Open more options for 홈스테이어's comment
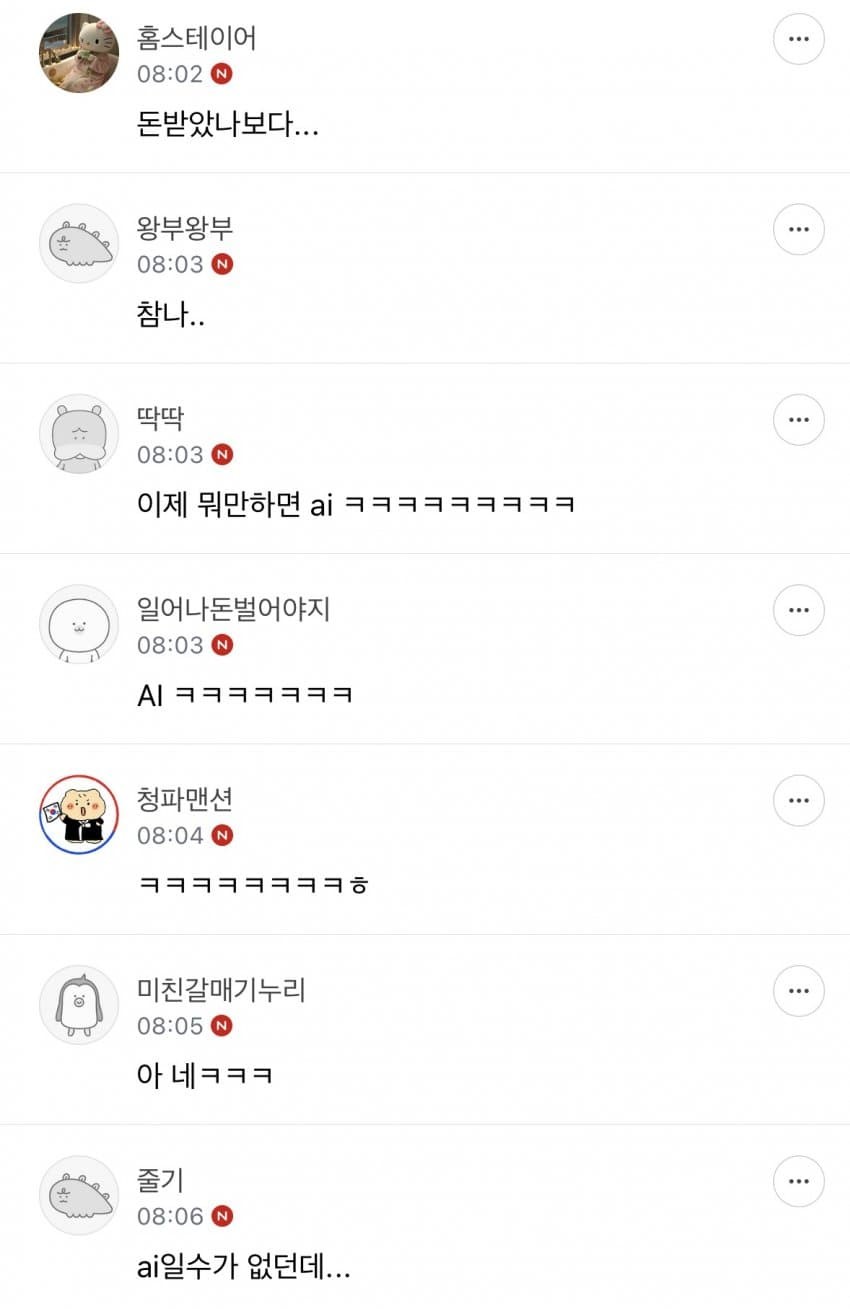 [x=798, y=40]
